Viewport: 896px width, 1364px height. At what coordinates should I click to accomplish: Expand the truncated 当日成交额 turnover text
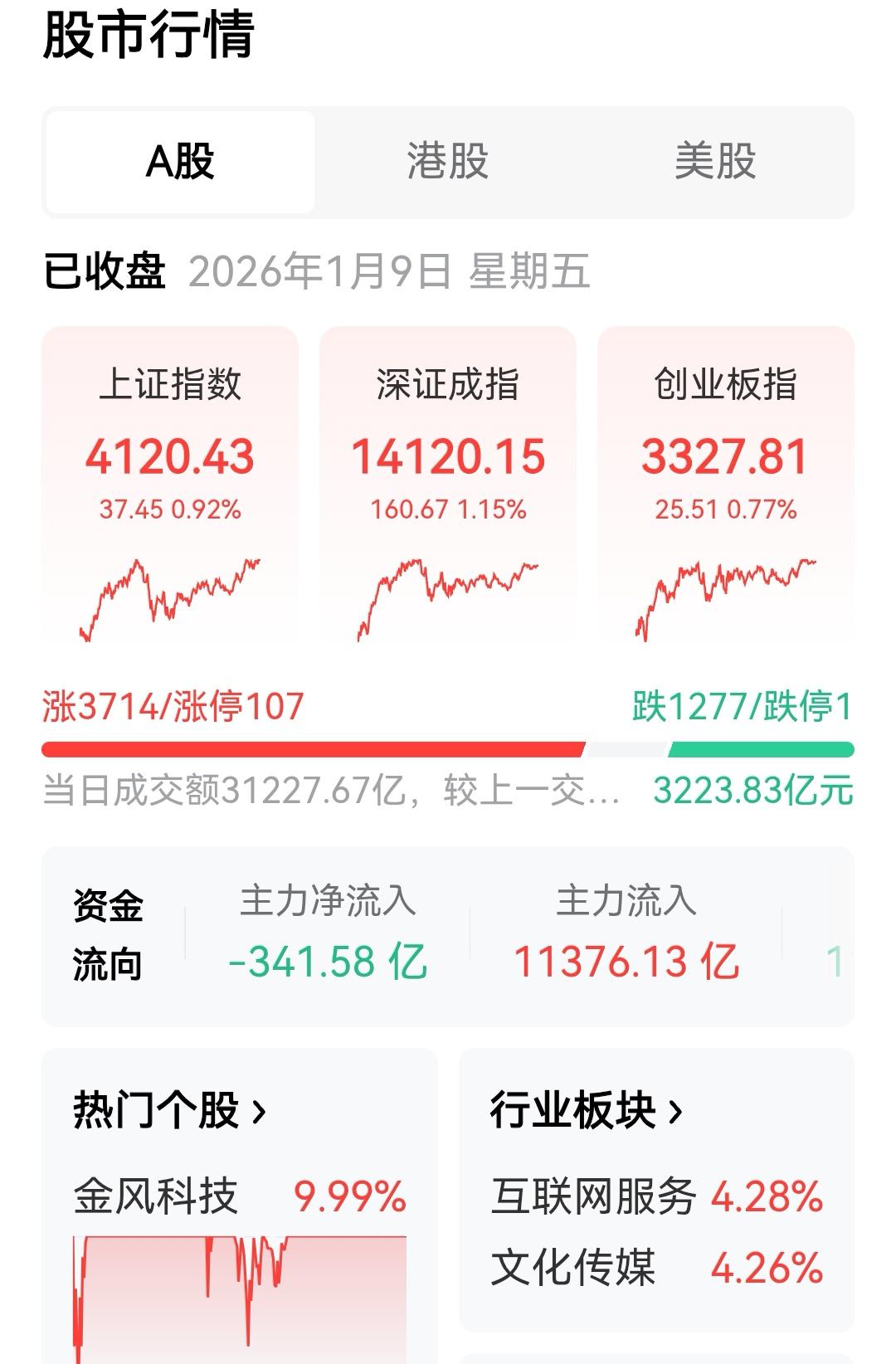pyautogui.click(x=332, y=792)
